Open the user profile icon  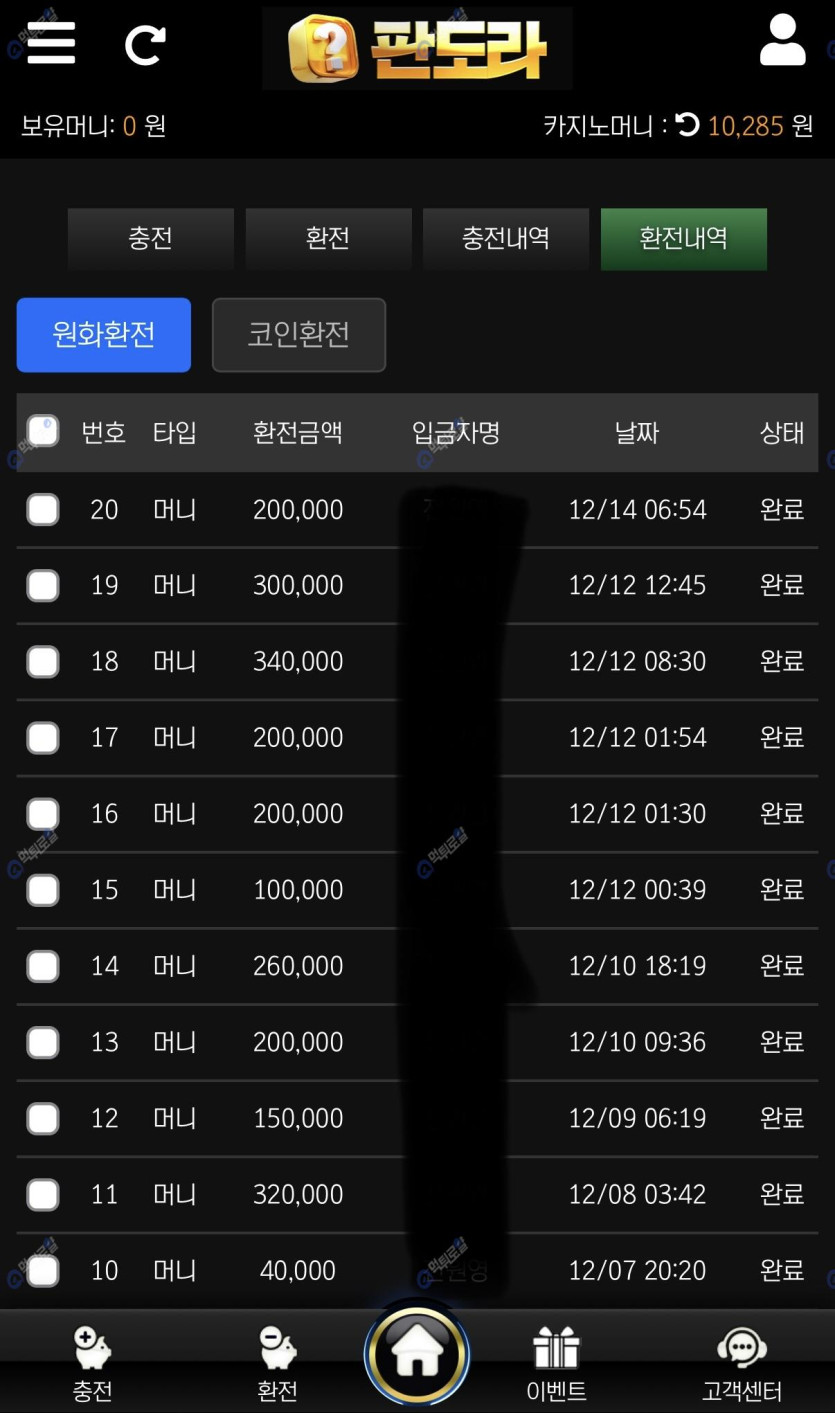pos(782,41)
